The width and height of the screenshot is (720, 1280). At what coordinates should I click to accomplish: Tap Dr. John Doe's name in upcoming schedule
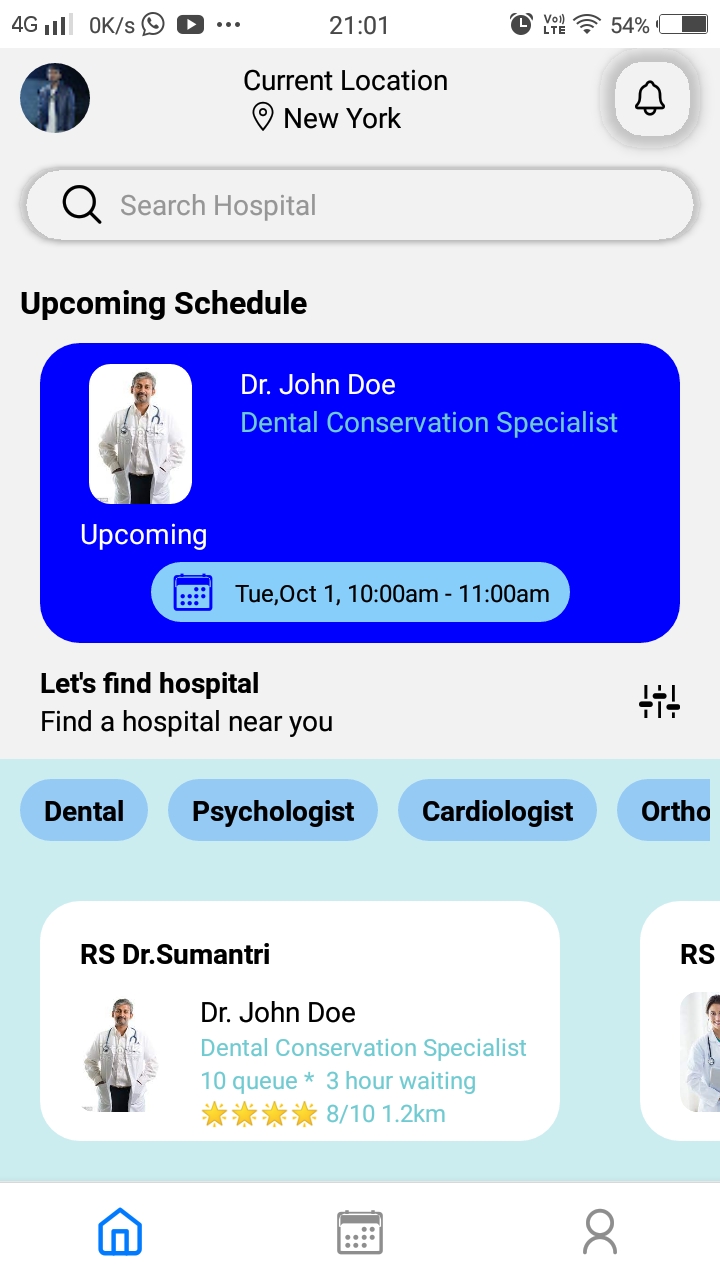(x=318, y=384)
